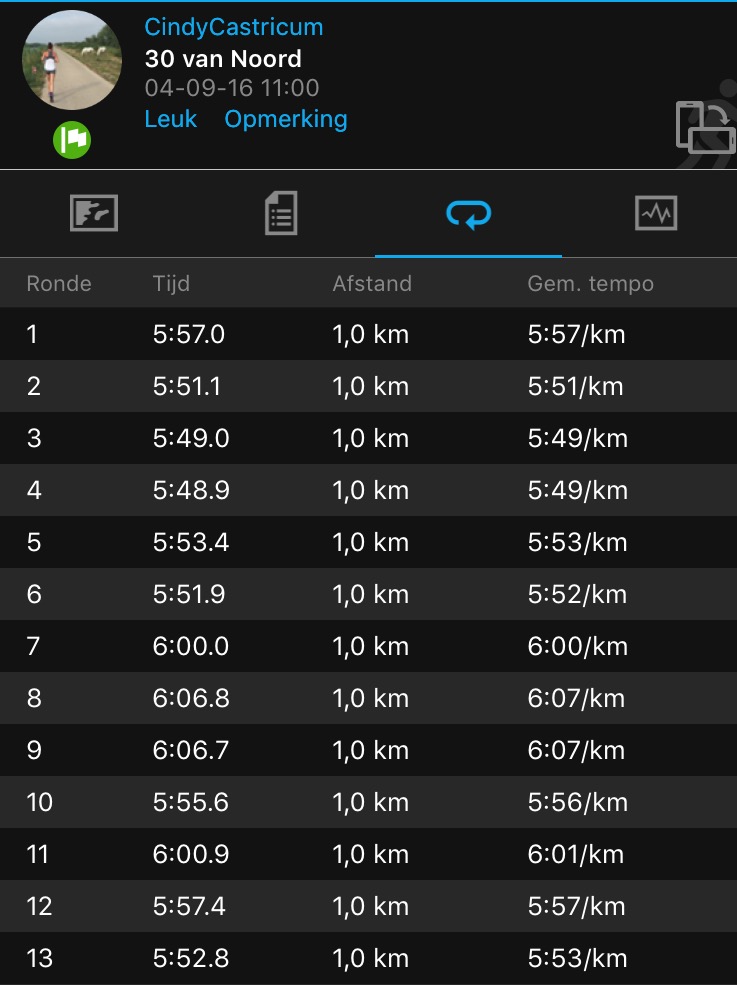Image resolution: width=737 pixels, height=985 pixels.
Task: Open CindyCastricum's profile photo
Action: (72, 60)
